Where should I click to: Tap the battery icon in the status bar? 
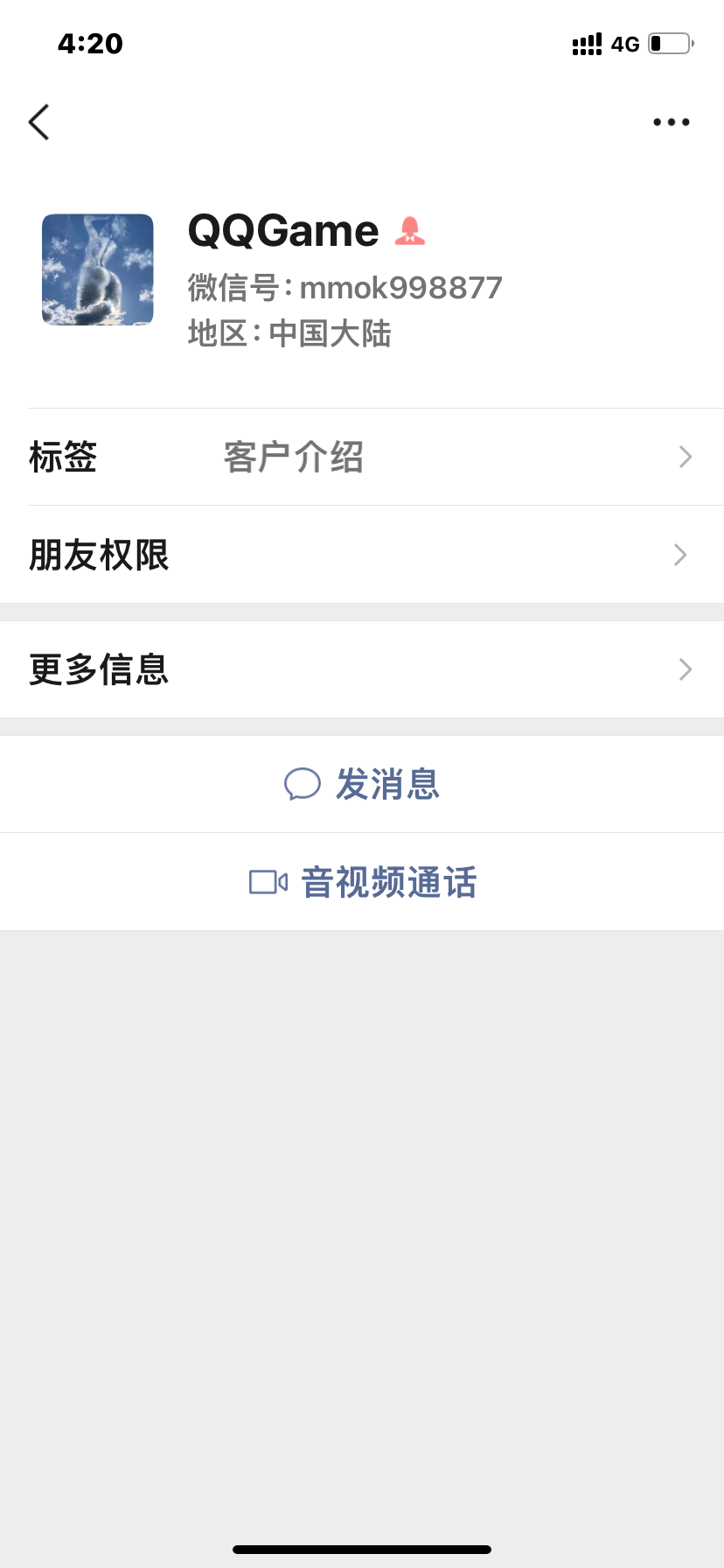click(x=668, y=43)
